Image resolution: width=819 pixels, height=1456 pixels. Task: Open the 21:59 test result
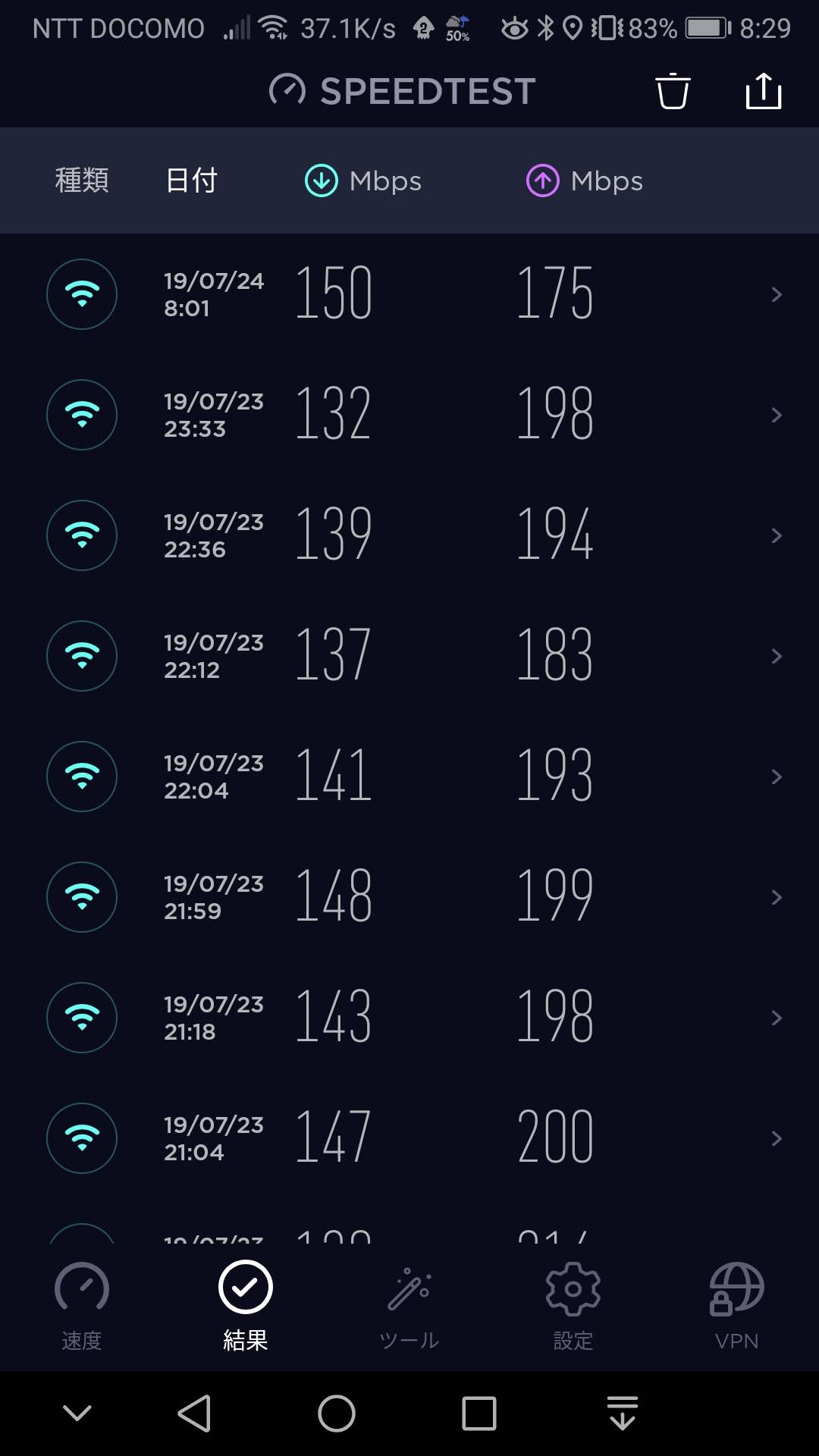409,897
